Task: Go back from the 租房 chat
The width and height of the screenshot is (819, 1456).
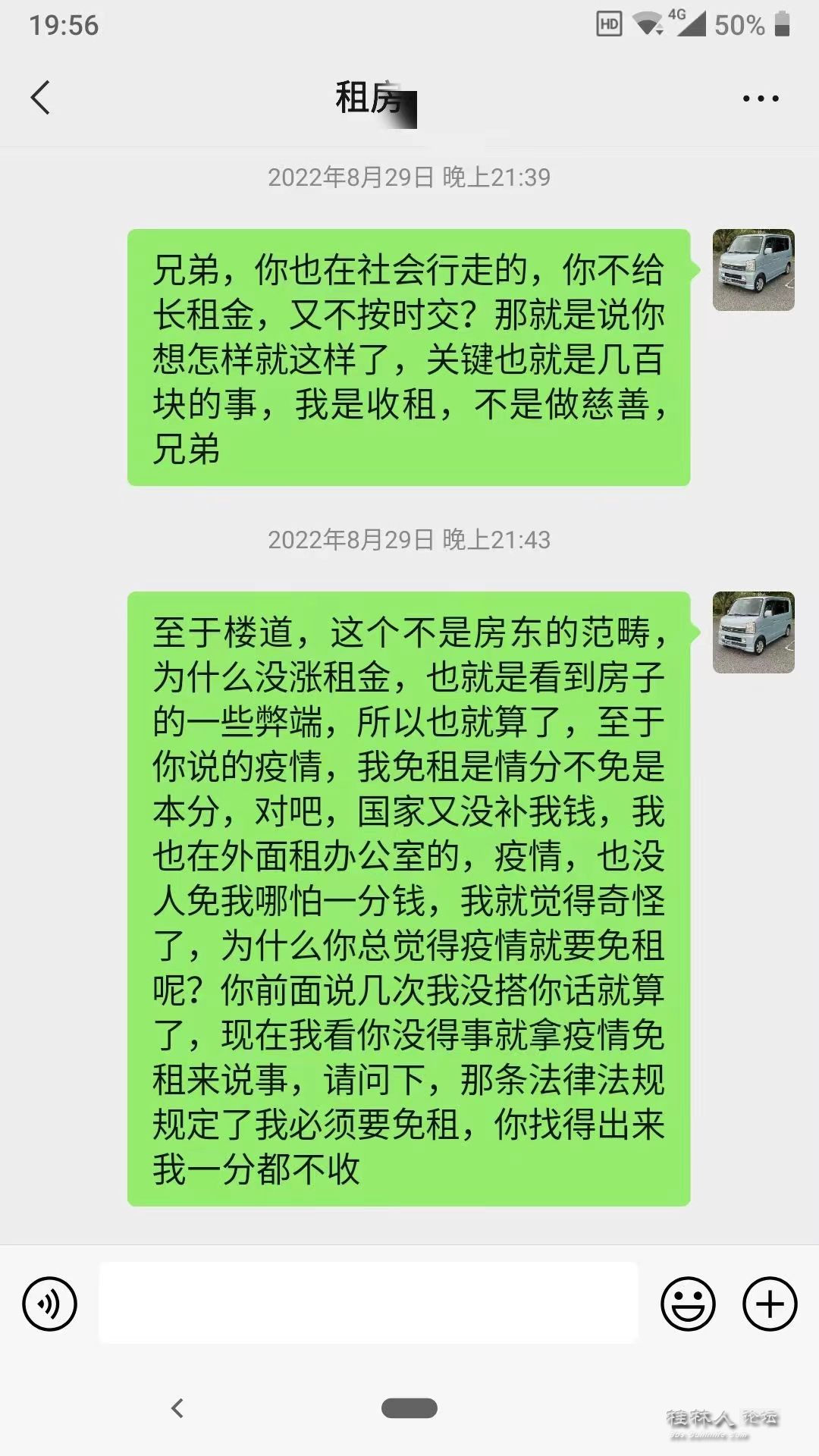Action: tap(41, 98)
